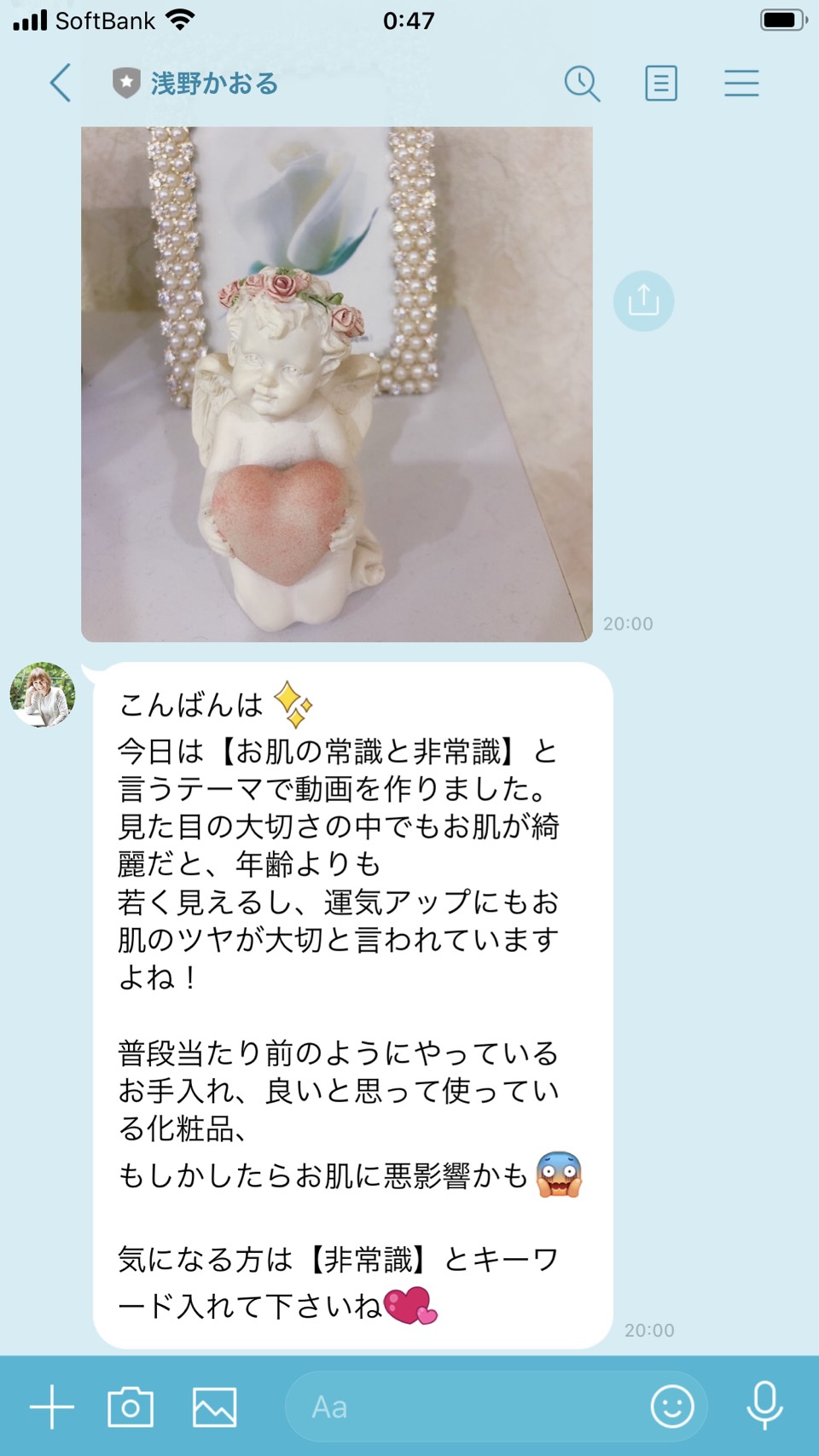Open the notes icon in the header

pyautogui.click(x=661, y=84)
